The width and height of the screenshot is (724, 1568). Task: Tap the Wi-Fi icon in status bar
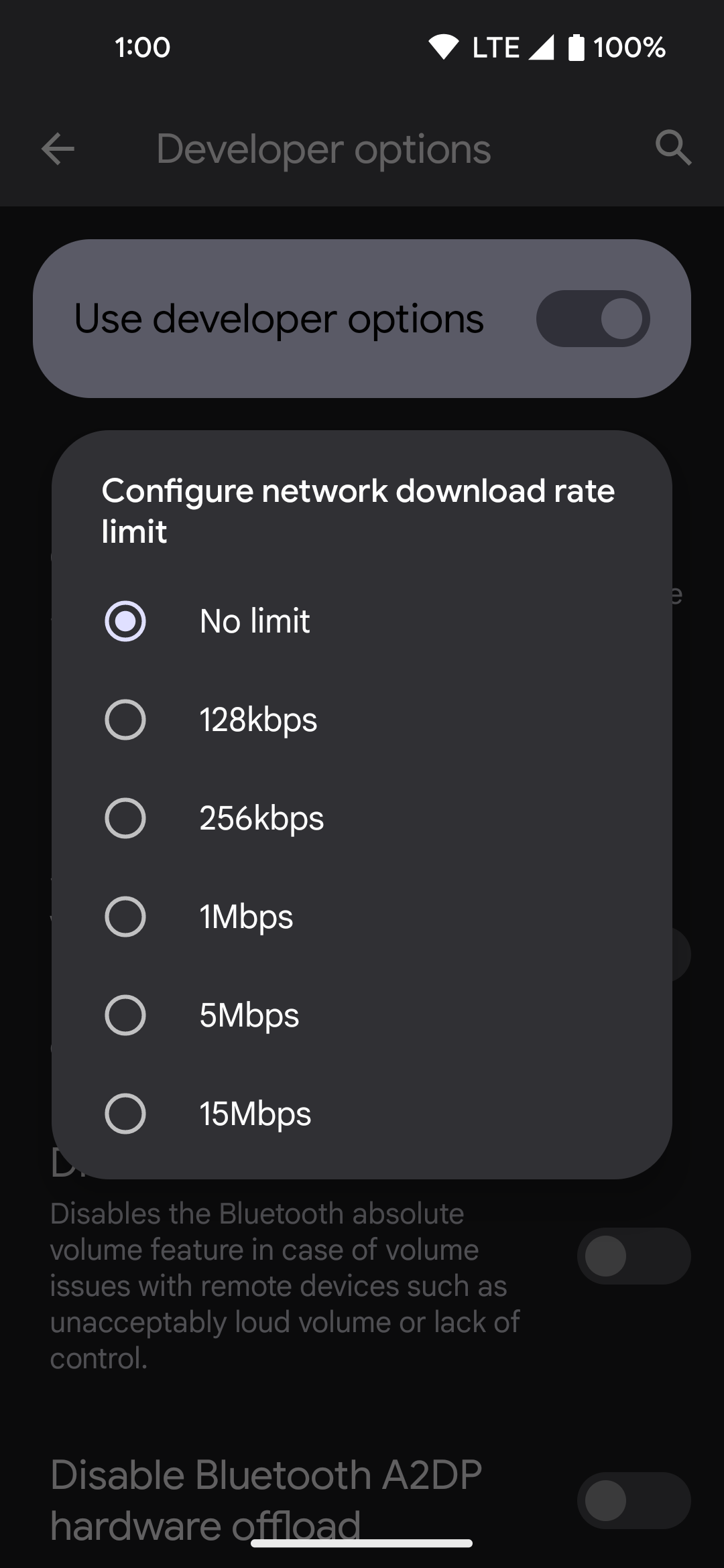pos(443,47)
